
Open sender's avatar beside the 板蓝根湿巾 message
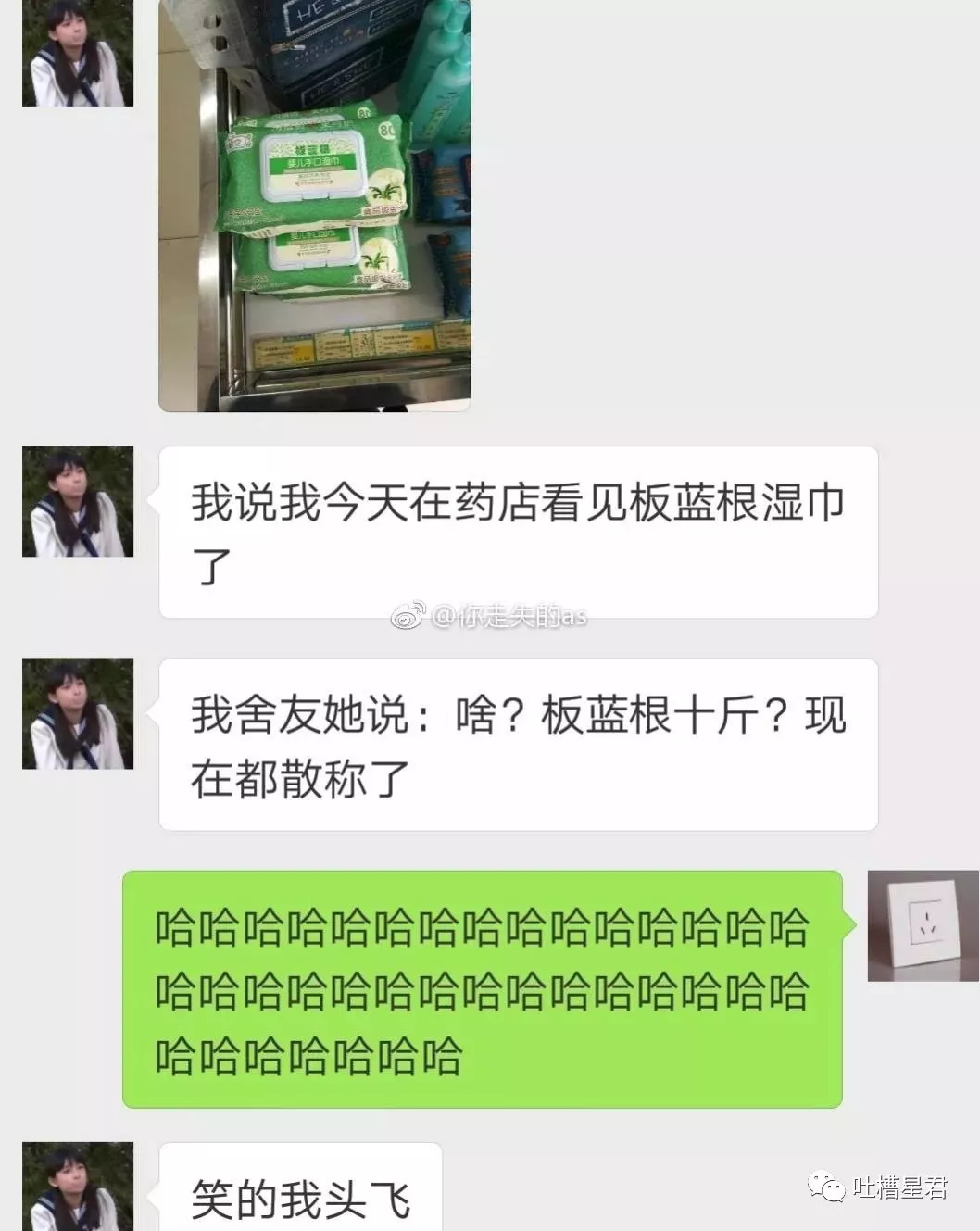point(78,501)
